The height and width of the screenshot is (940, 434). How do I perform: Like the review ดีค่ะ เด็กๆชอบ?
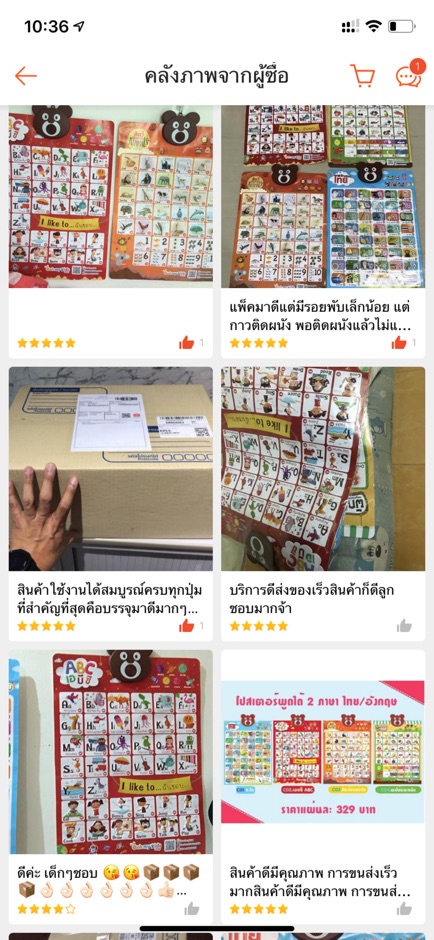(192, 909)
